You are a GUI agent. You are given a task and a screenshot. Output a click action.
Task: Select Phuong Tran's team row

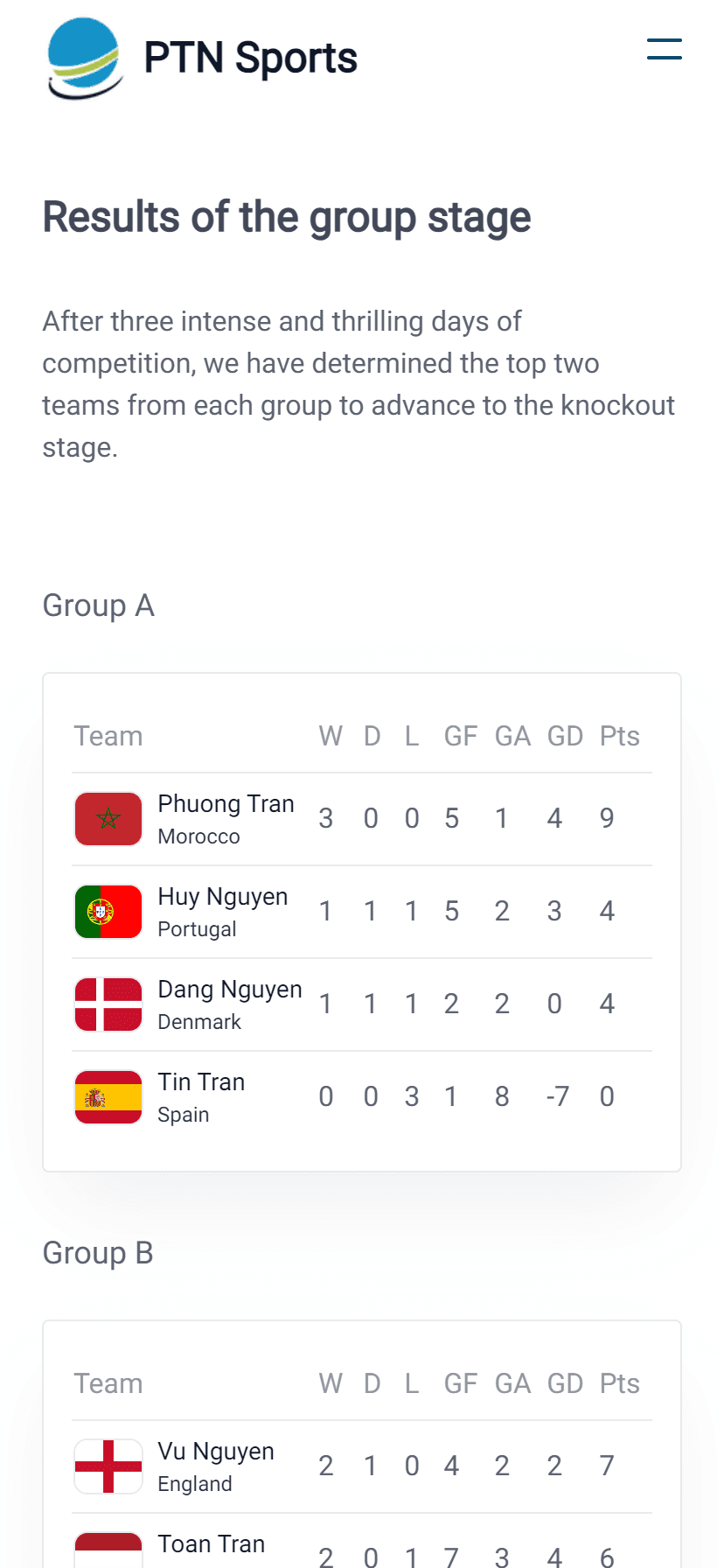click(x=361, y=818)
